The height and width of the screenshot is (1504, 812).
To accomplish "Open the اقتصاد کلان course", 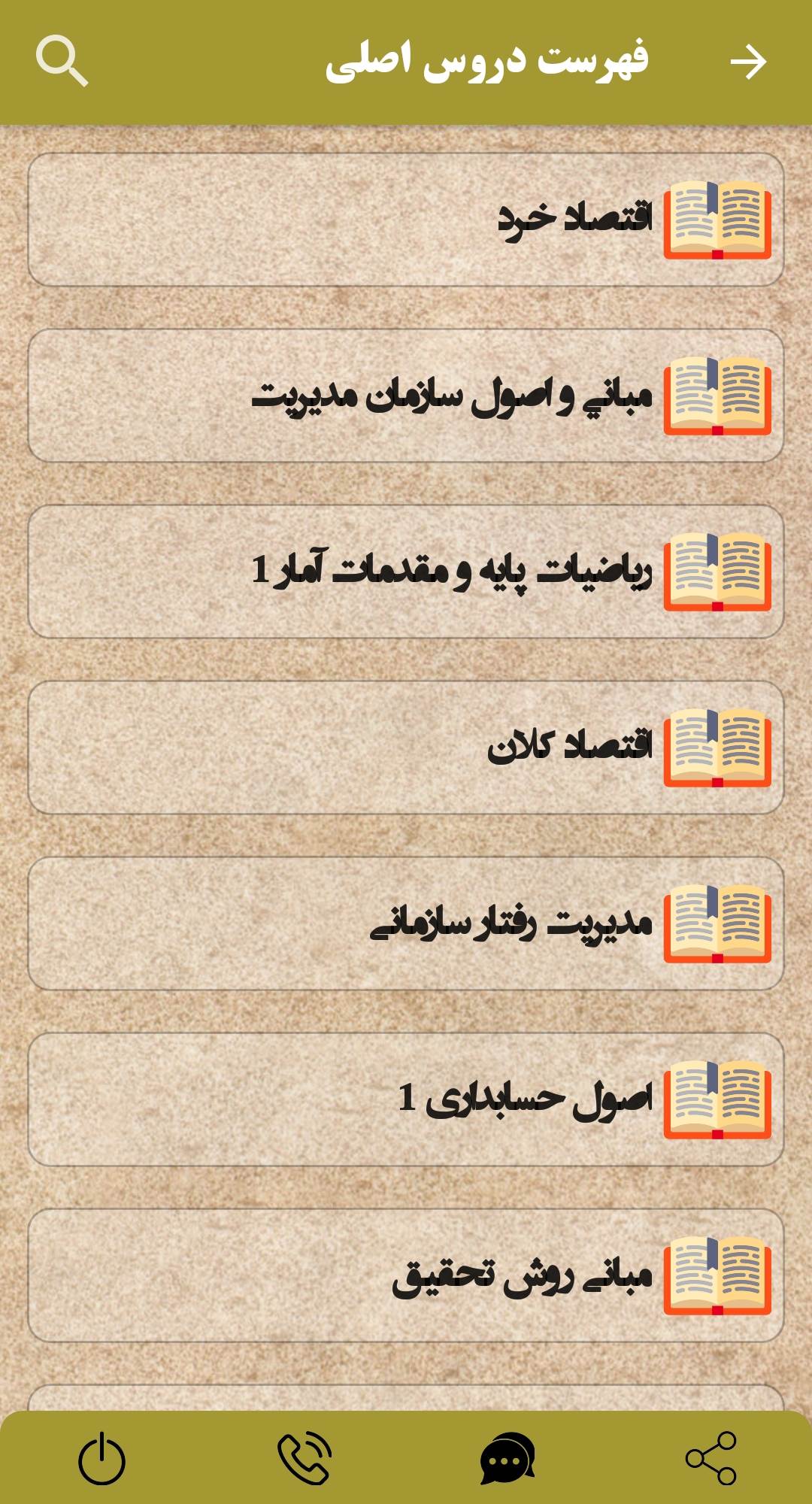I will [406, 747].
